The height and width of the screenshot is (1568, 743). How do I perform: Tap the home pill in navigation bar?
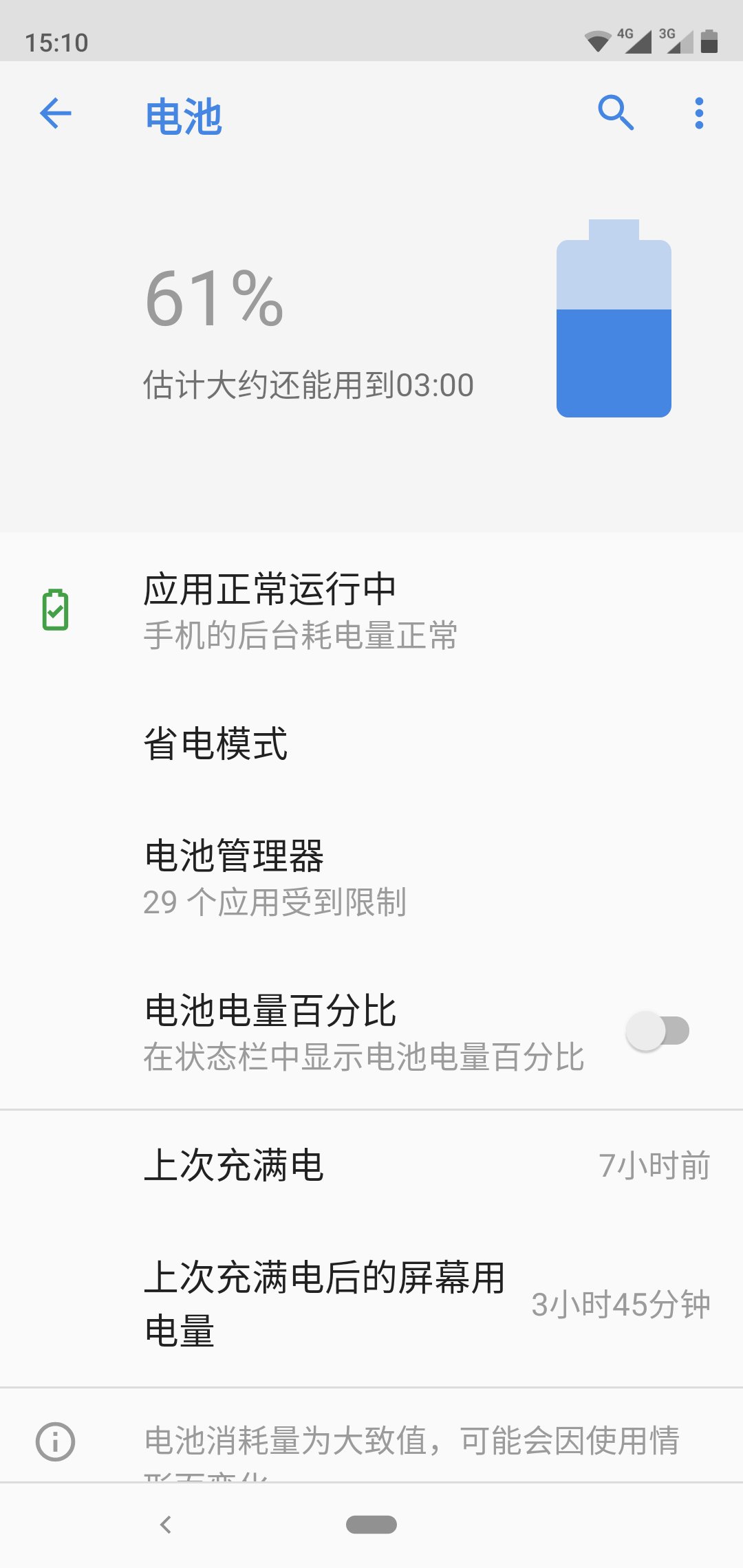[371, 1525]
